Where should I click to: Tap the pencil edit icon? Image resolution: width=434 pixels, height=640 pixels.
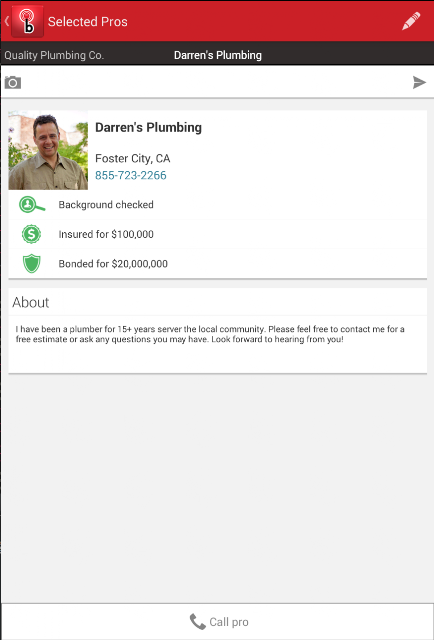411,21
